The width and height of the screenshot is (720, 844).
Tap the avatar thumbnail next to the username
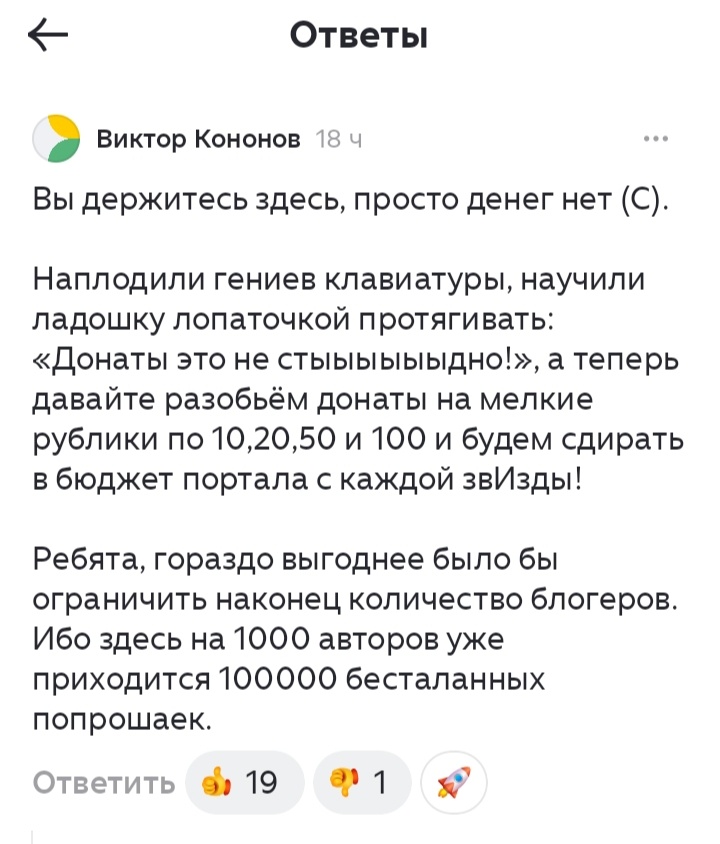[54, 137]
